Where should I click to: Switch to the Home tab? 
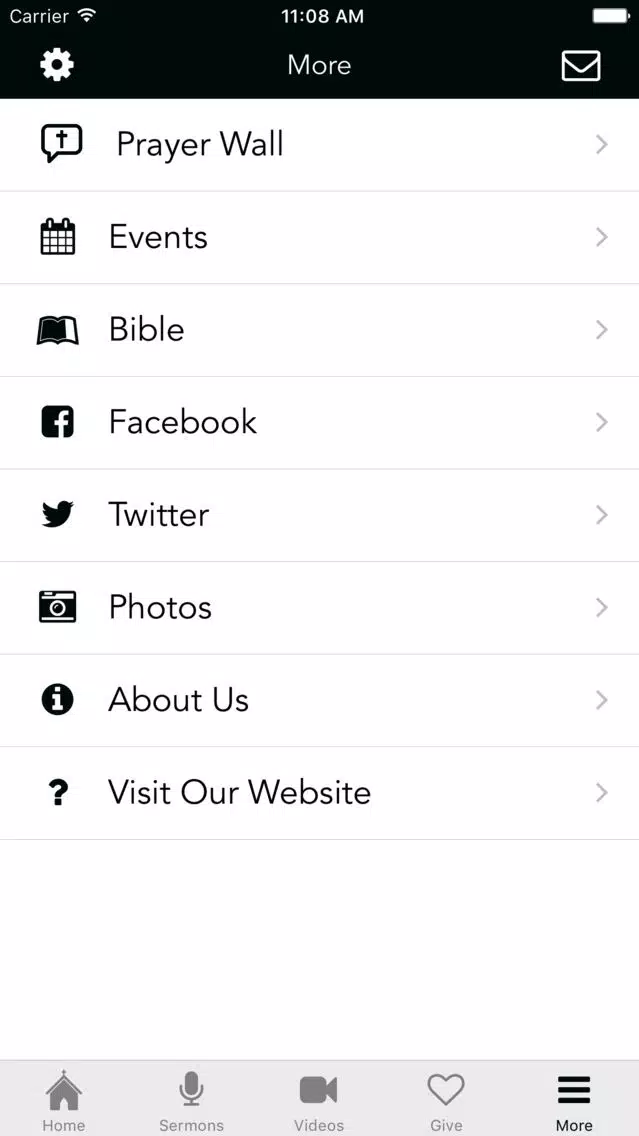click(64, 1100)
